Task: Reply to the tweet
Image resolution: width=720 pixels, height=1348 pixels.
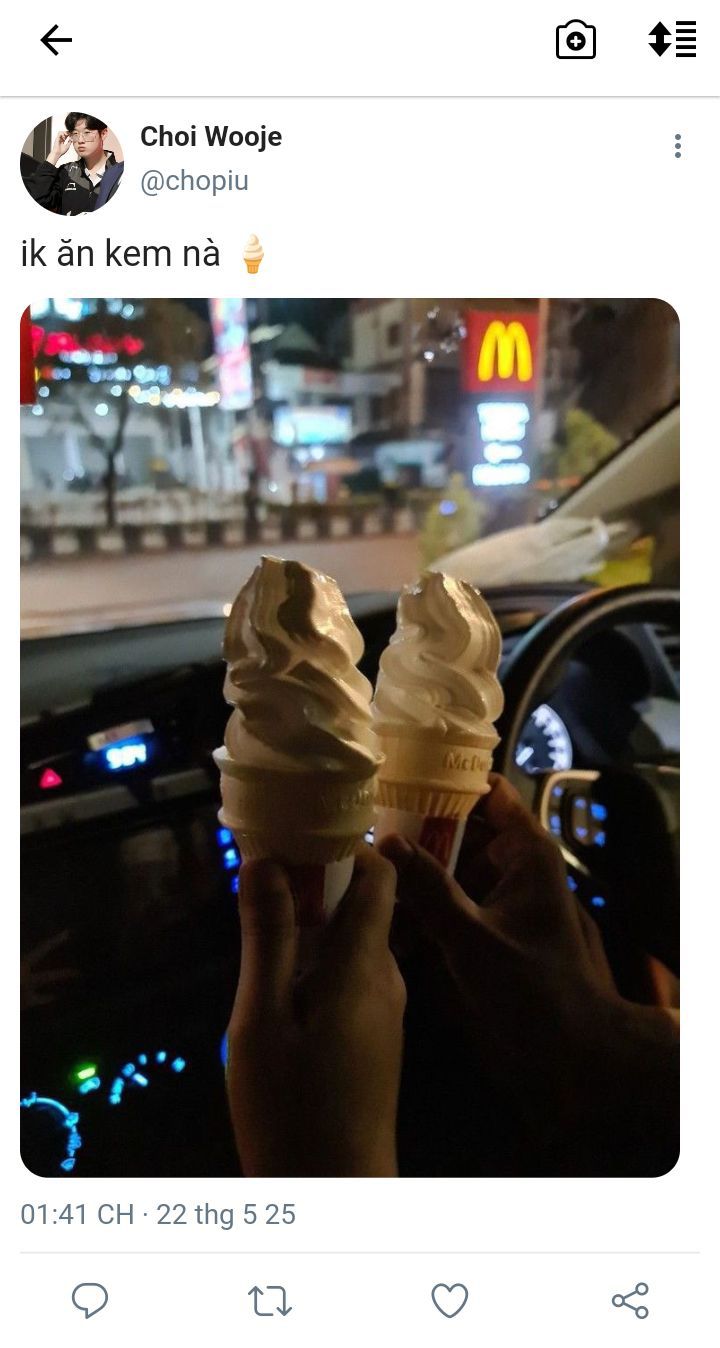Action: pyautogui.click(x=90, y=1301)
